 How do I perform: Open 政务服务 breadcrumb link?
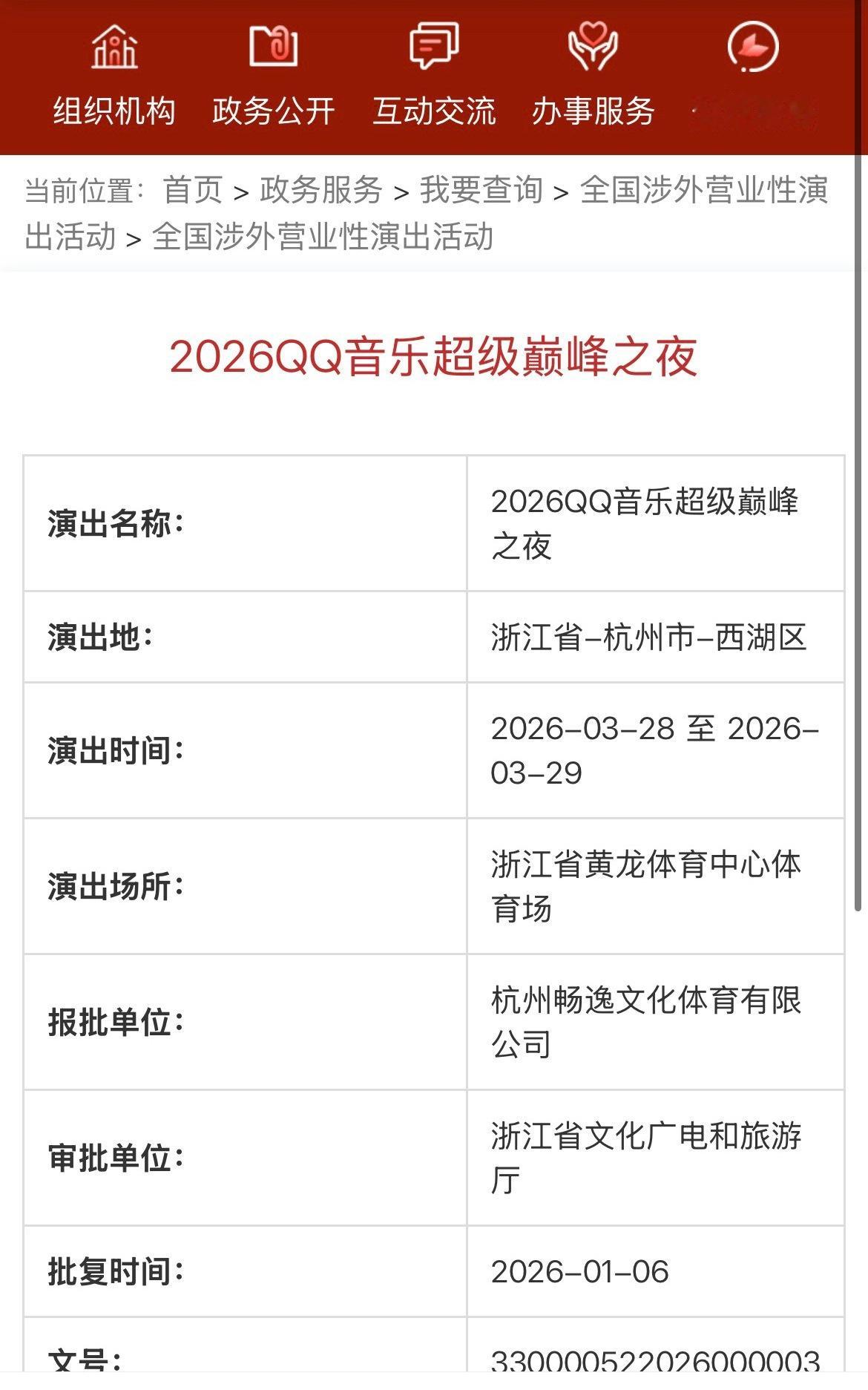(320, 190)
